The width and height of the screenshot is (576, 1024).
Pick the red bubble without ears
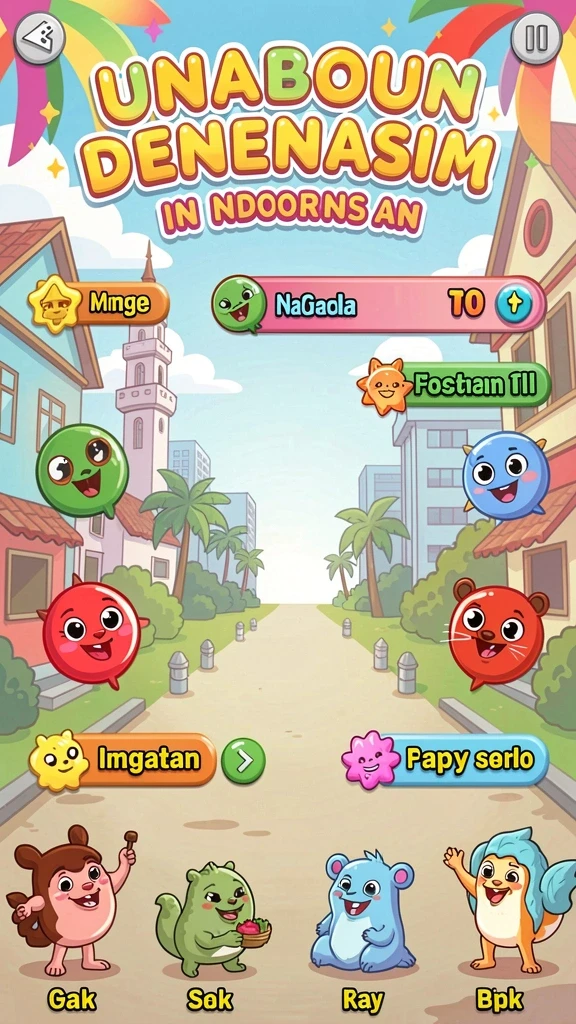(92, 633)
